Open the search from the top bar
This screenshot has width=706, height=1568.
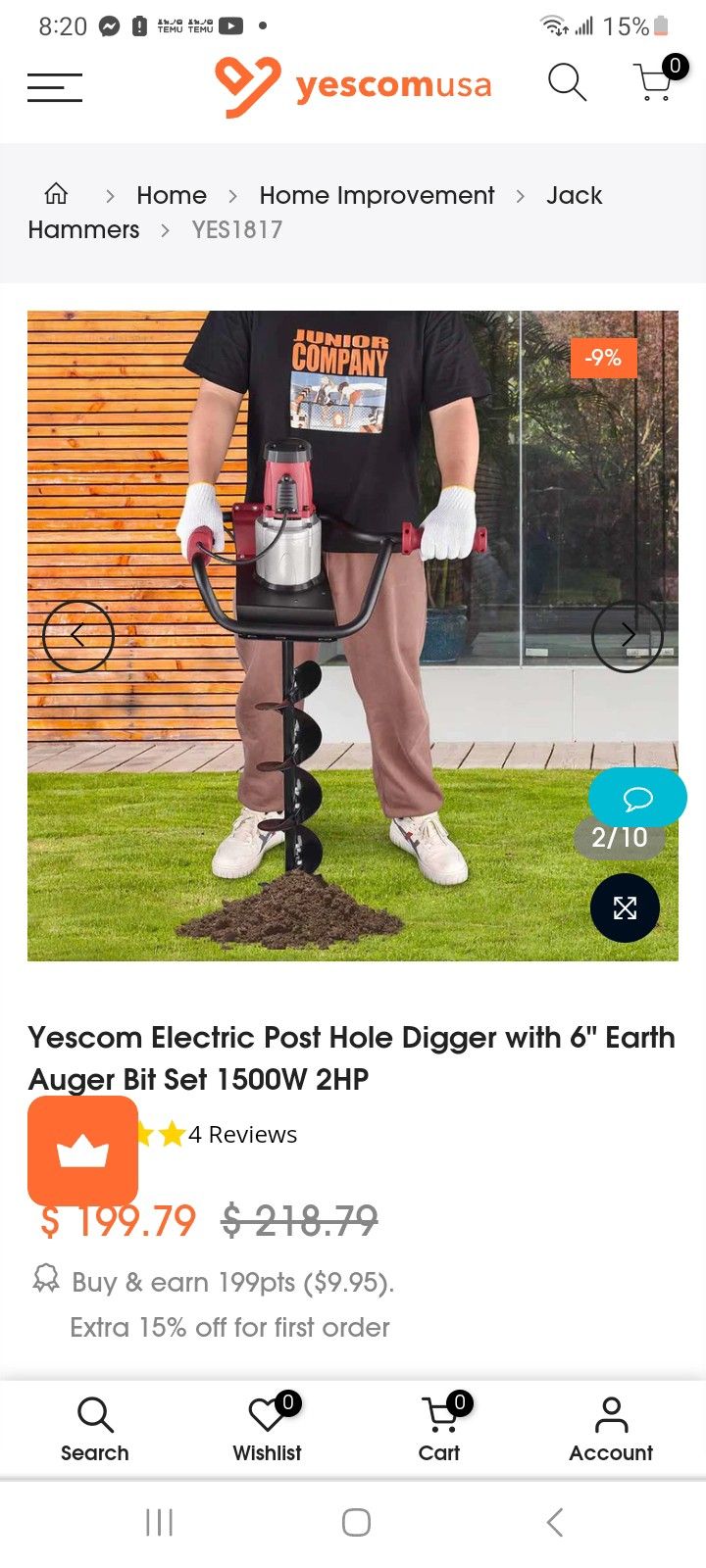(567, 84)
